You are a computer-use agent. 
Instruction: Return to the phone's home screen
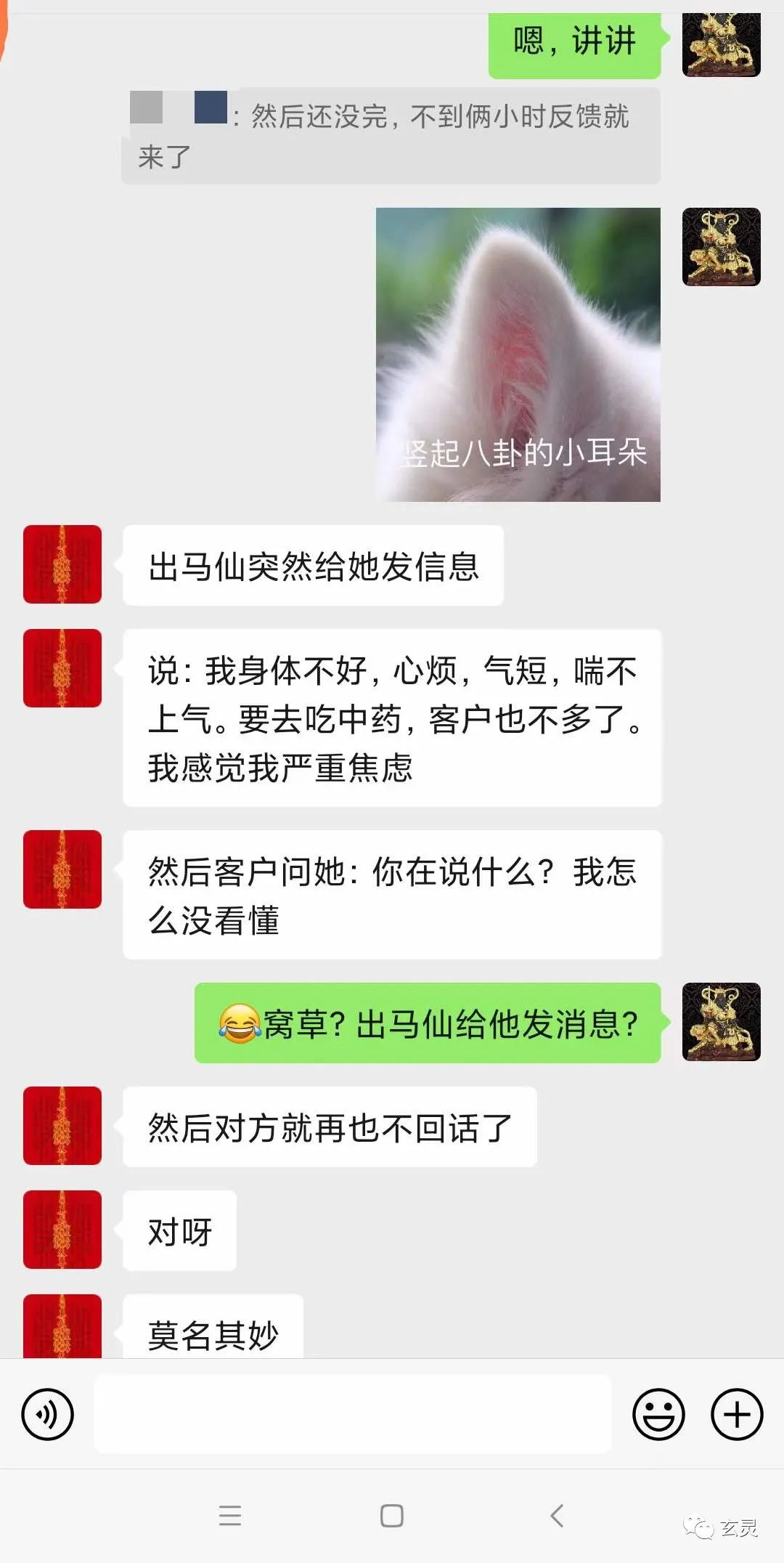click(x=392, y=1515)
